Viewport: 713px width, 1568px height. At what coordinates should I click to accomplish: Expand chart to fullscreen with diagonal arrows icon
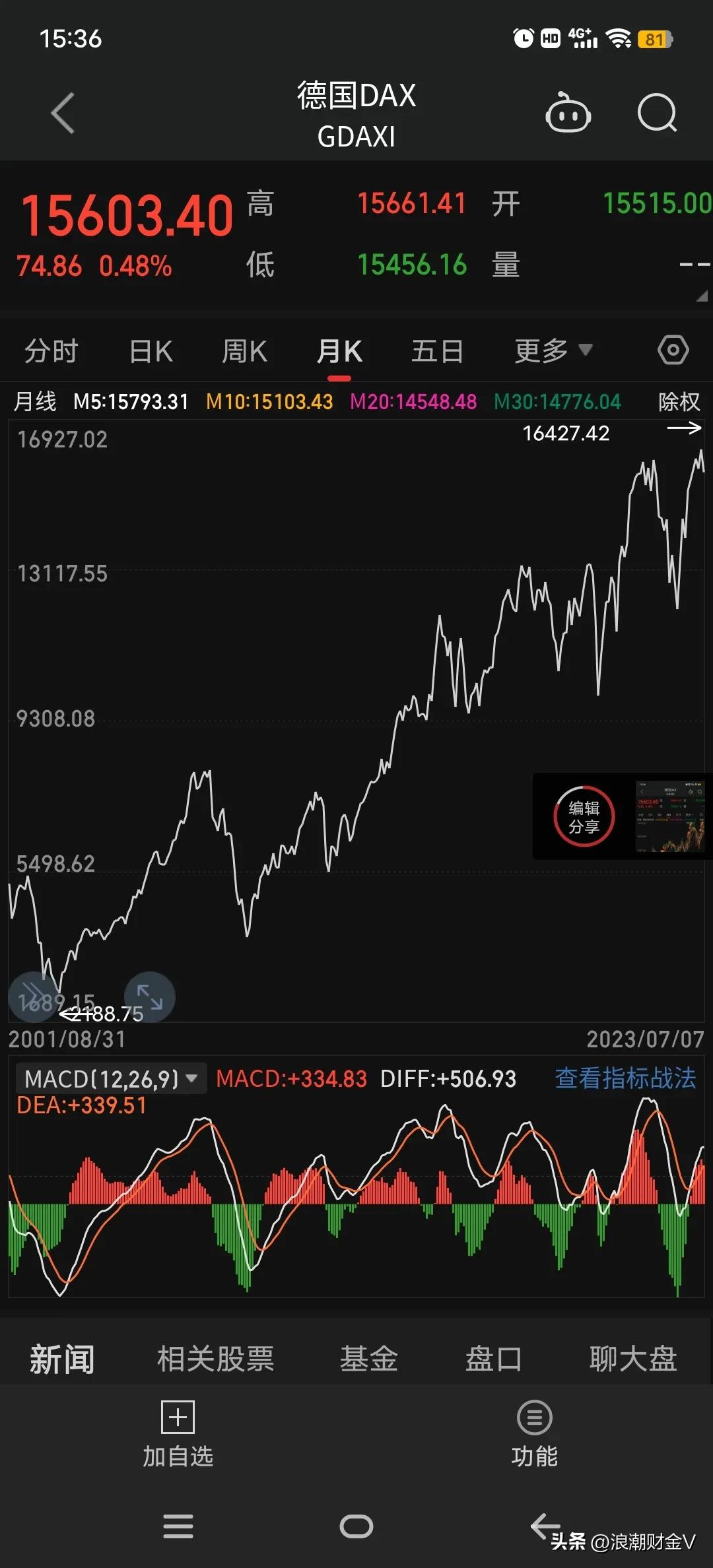point(149,996)
